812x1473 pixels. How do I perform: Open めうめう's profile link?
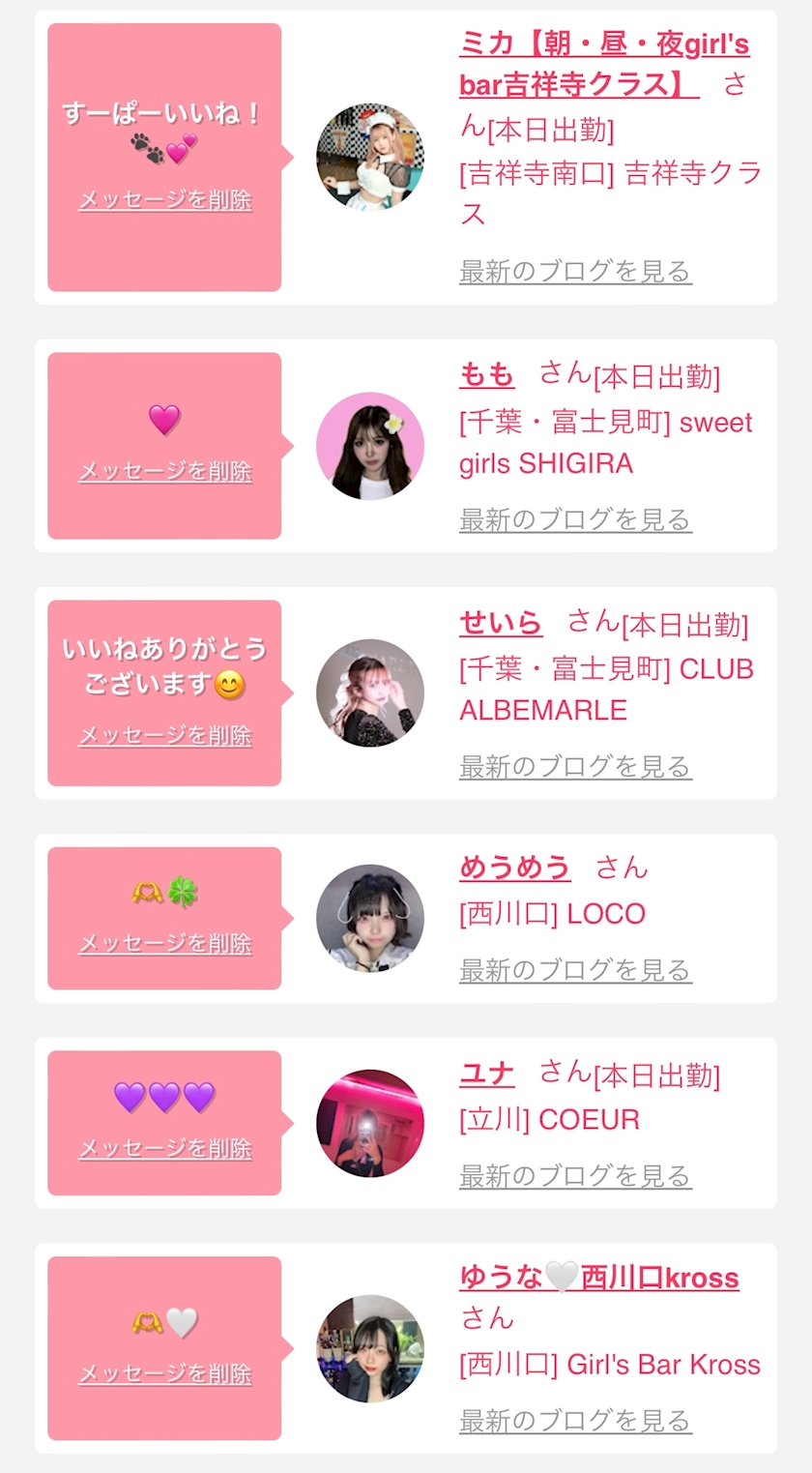(515, 867)
